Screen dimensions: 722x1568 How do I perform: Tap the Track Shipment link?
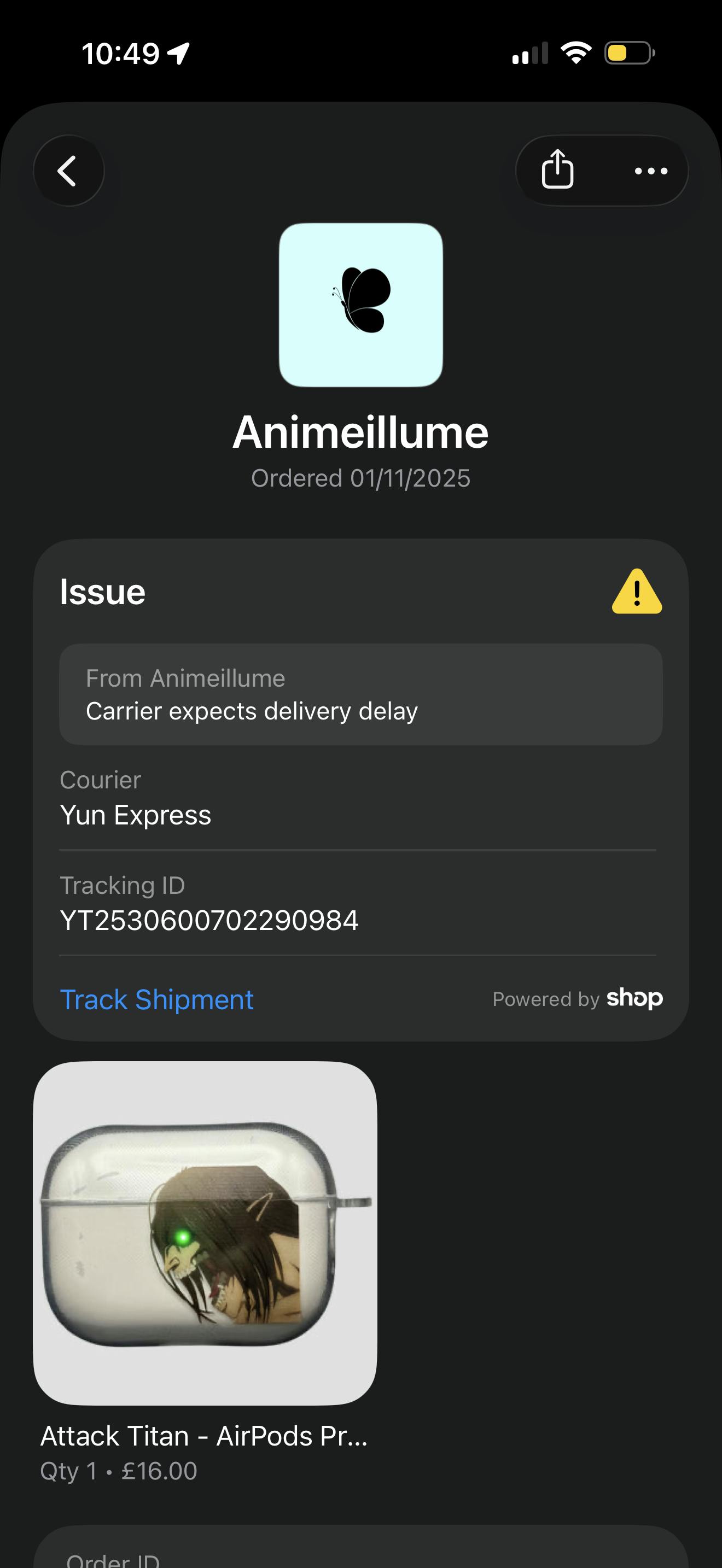click(x=156, y=999)
